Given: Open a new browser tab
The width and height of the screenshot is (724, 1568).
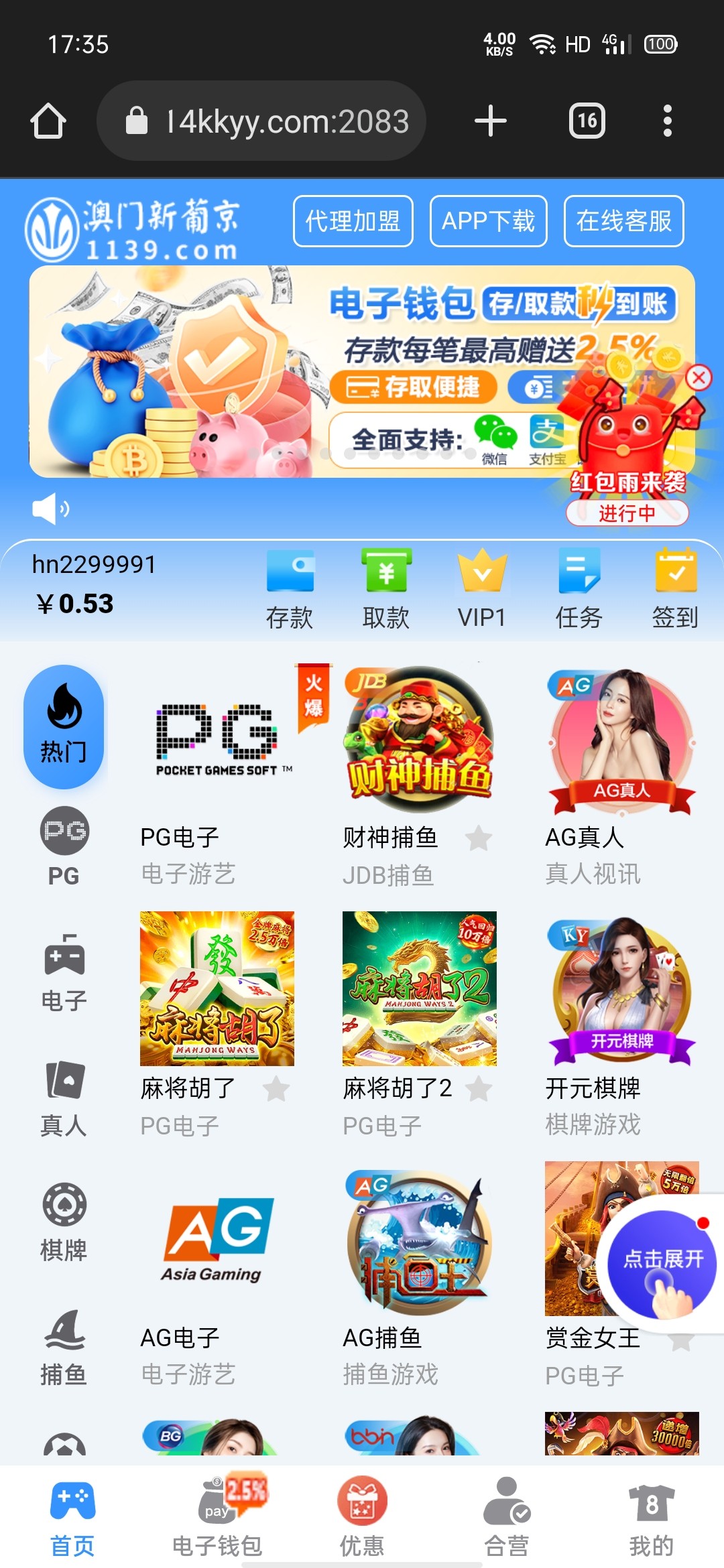Looking at the screenshot, I should pos(490,121).
